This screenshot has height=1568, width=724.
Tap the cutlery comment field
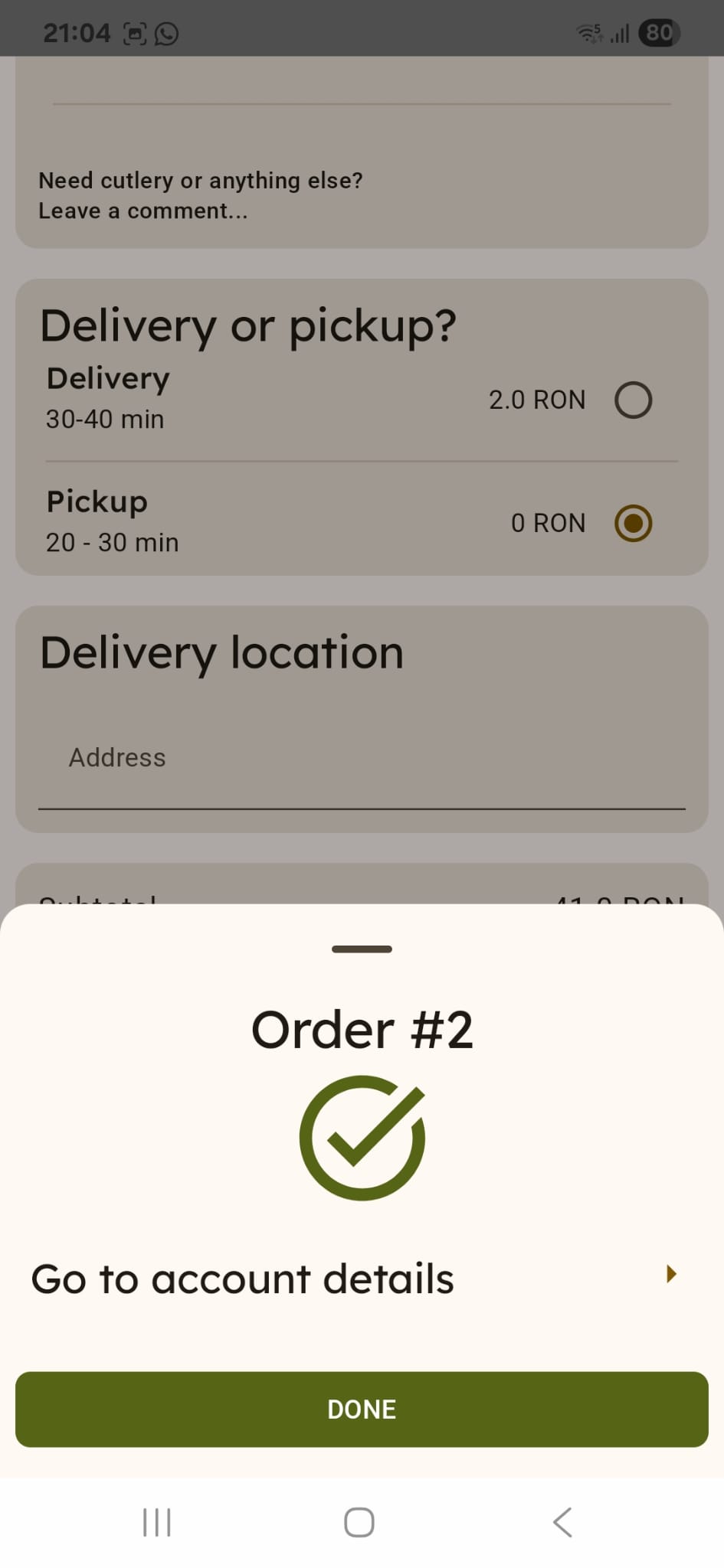point(362,195)
